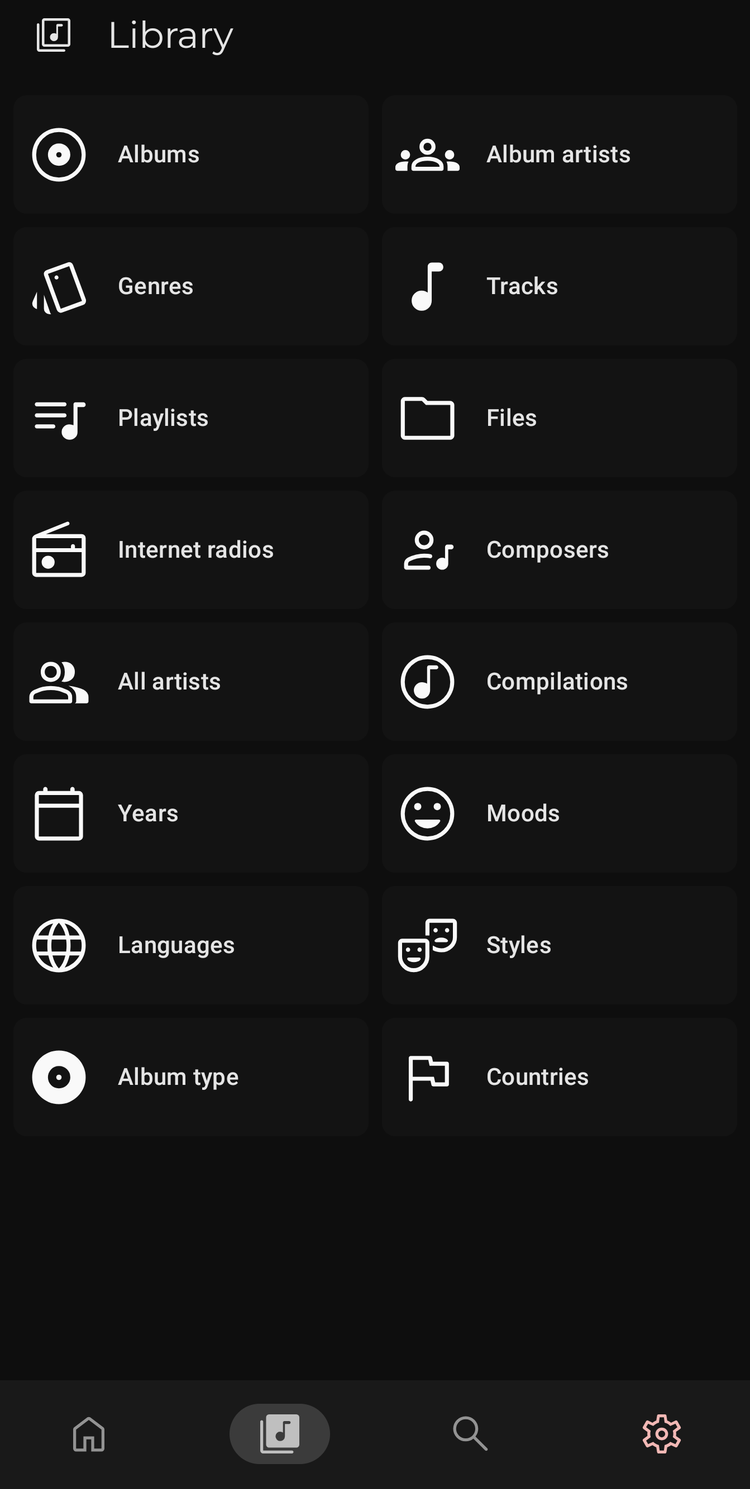The width and height of the screenshot is (750, 1489).
Task: Open Genres from the library grid
Action: 190,286
